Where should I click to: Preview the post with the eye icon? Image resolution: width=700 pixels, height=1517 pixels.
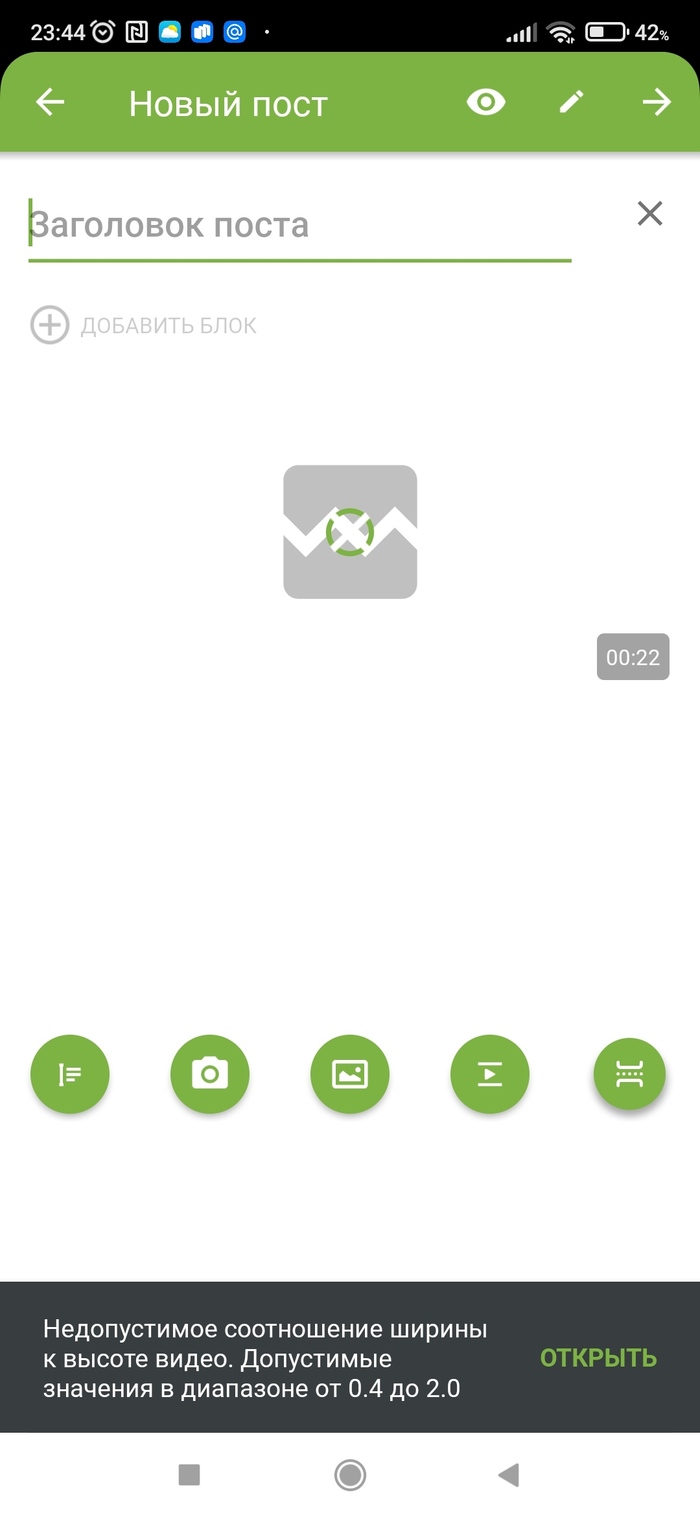tap(486, 102)
